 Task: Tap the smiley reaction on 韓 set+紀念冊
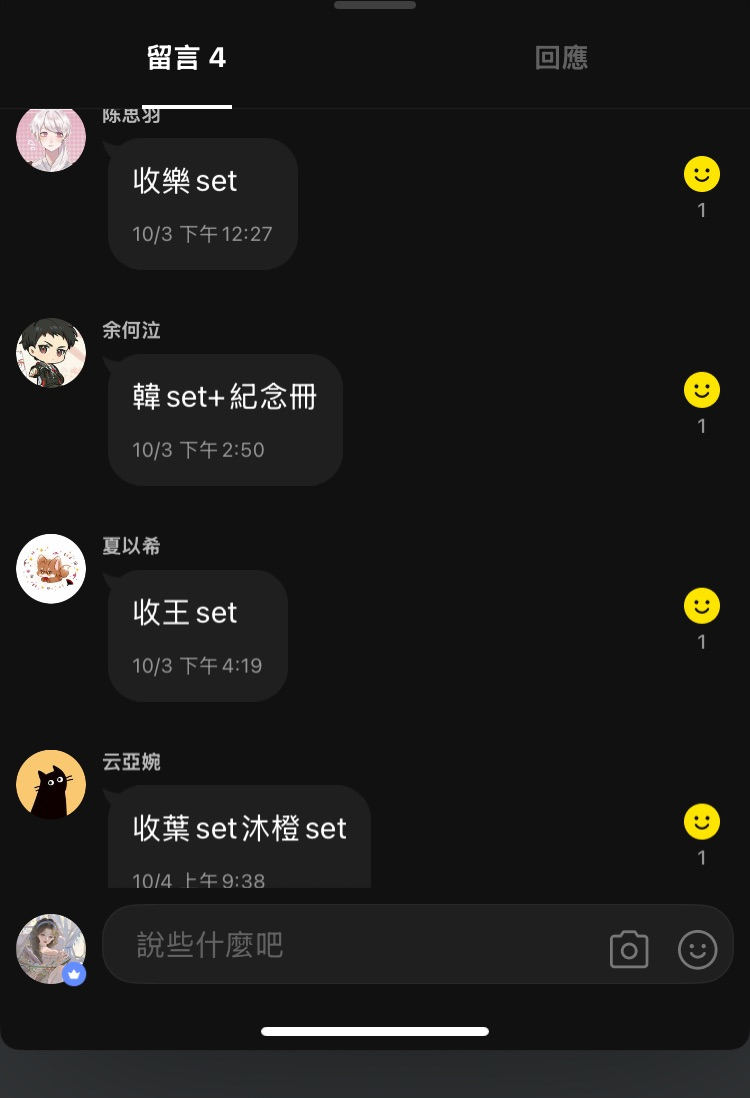click(702, 389)
